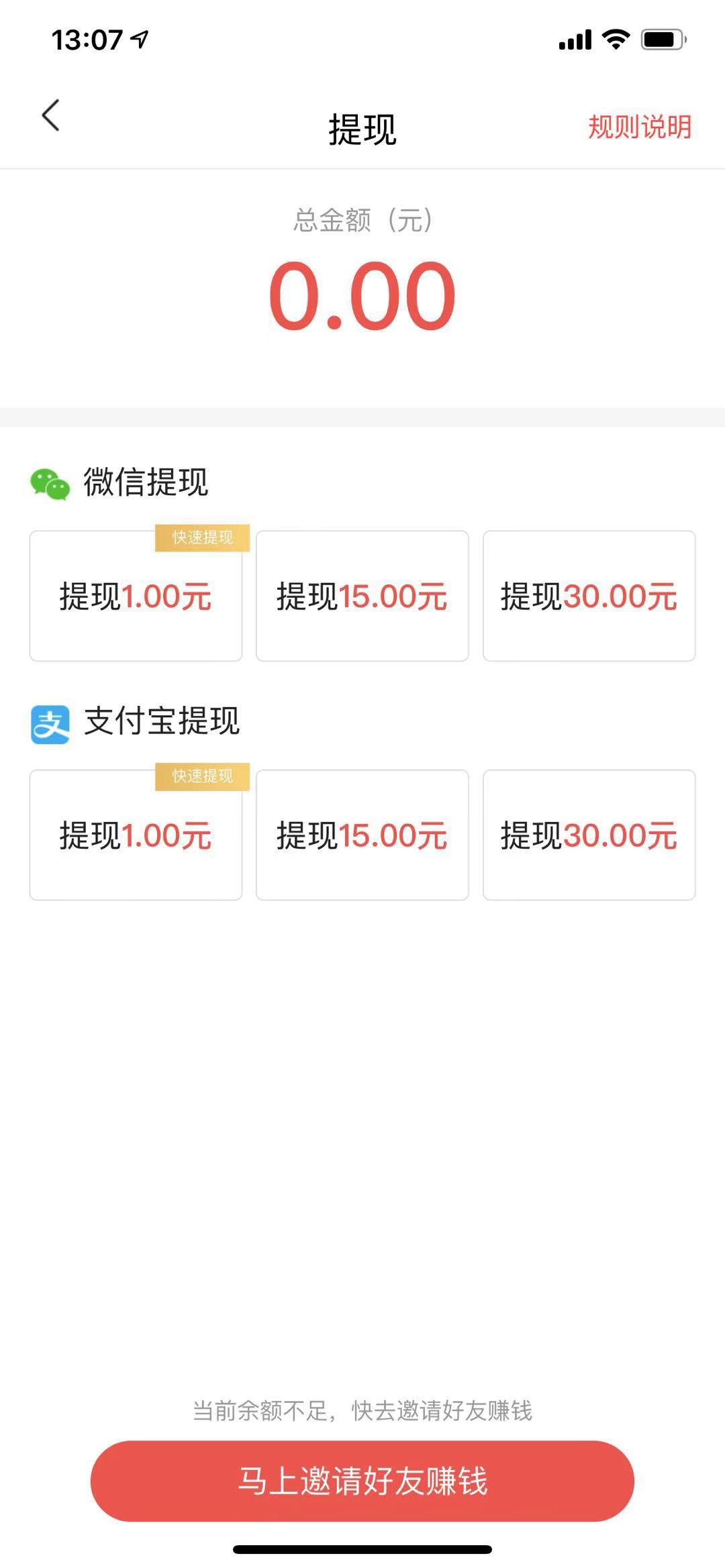
Task: Expand back navigation with the left chevron
Action: (49, 115)
